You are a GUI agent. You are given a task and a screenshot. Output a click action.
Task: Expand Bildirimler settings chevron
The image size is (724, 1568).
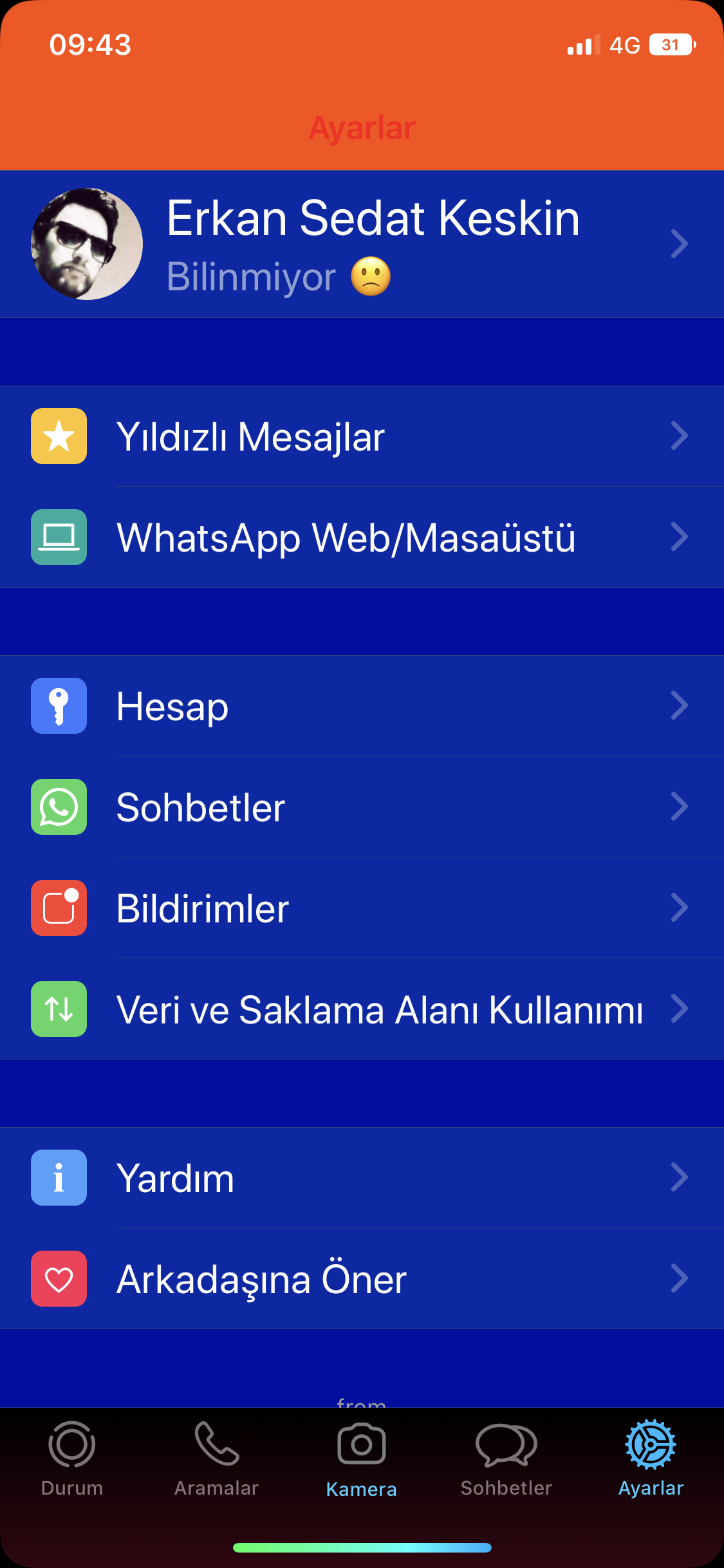pyautogui.click(x=680, y=908)
